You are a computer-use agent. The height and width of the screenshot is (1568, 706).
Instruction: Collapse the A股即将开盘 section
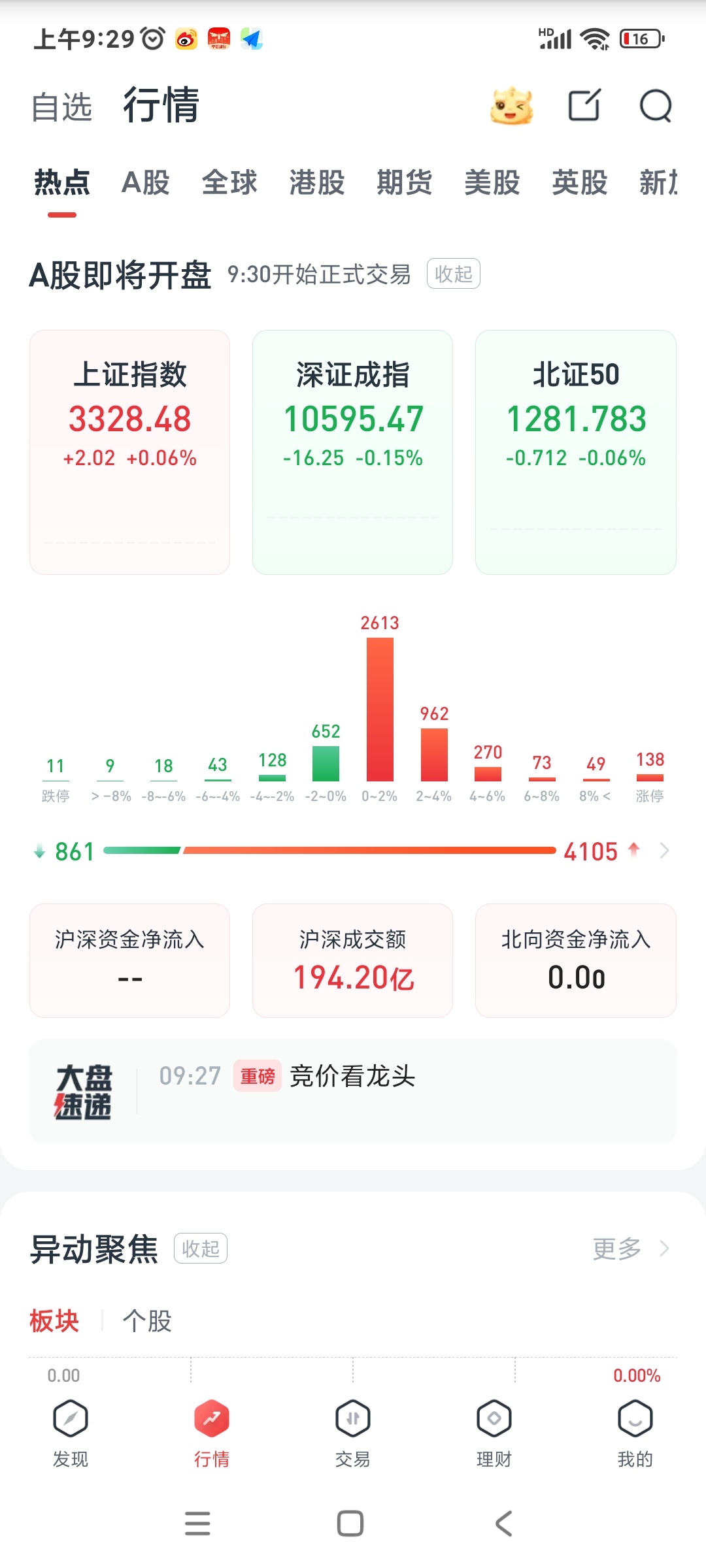click(454, 274)
